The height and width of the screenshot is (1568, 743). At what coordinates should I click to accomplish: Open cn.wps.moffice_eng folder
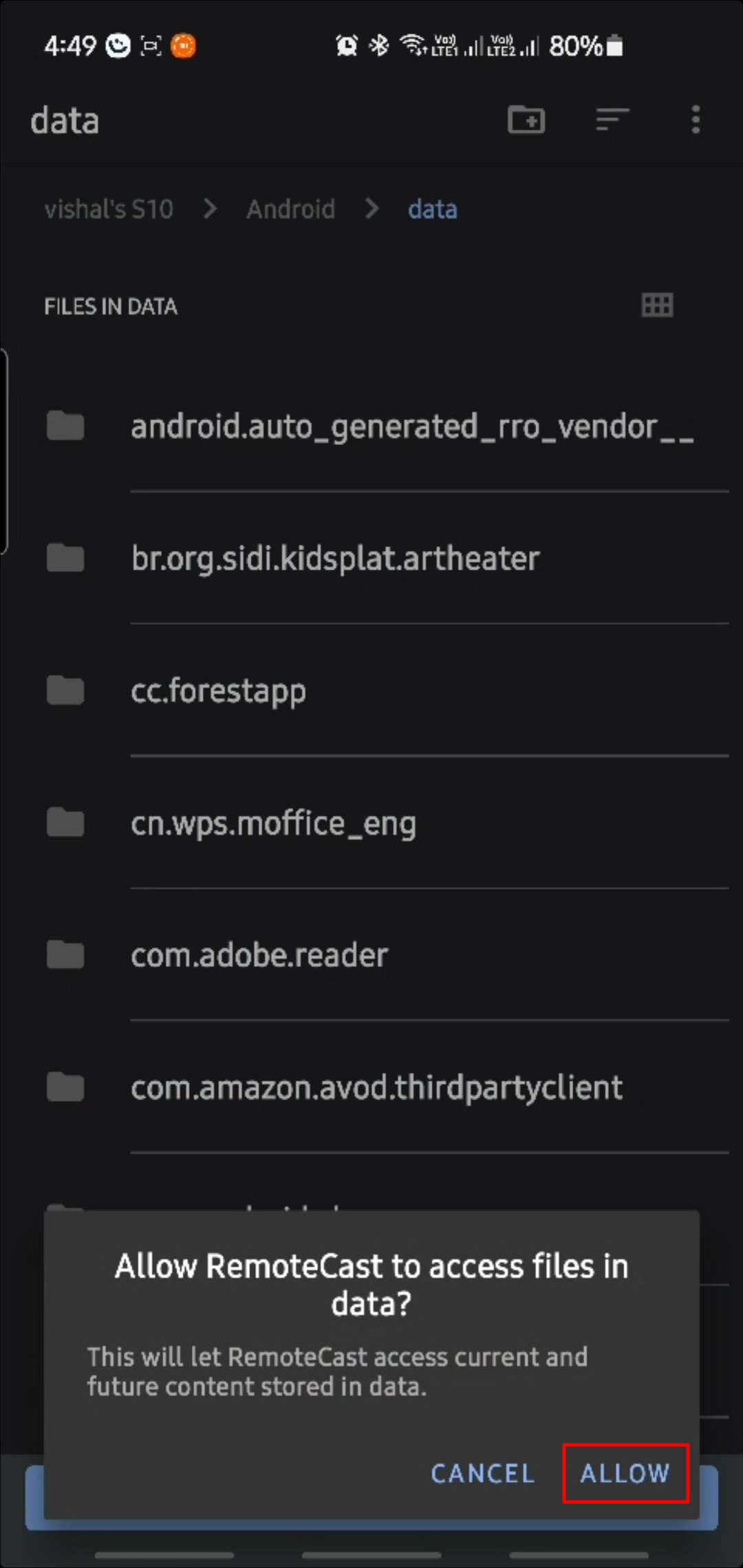pos(273,823)
